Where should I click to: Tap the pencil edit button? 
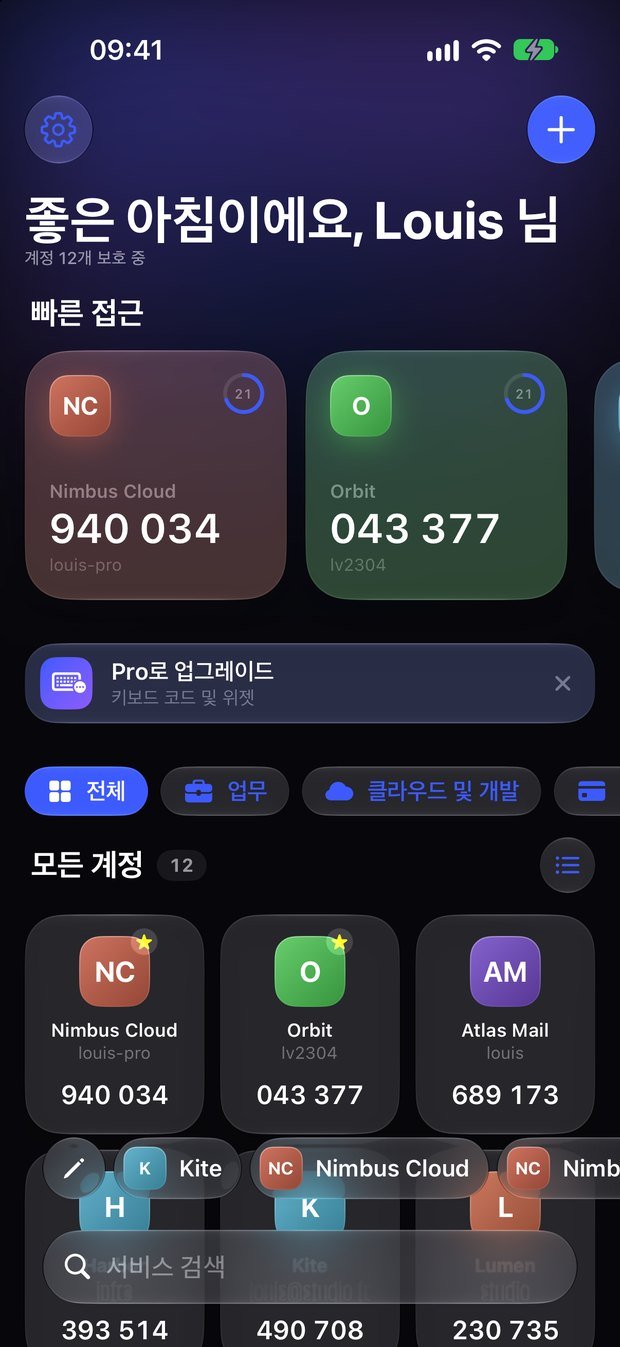pos(74,1168)
